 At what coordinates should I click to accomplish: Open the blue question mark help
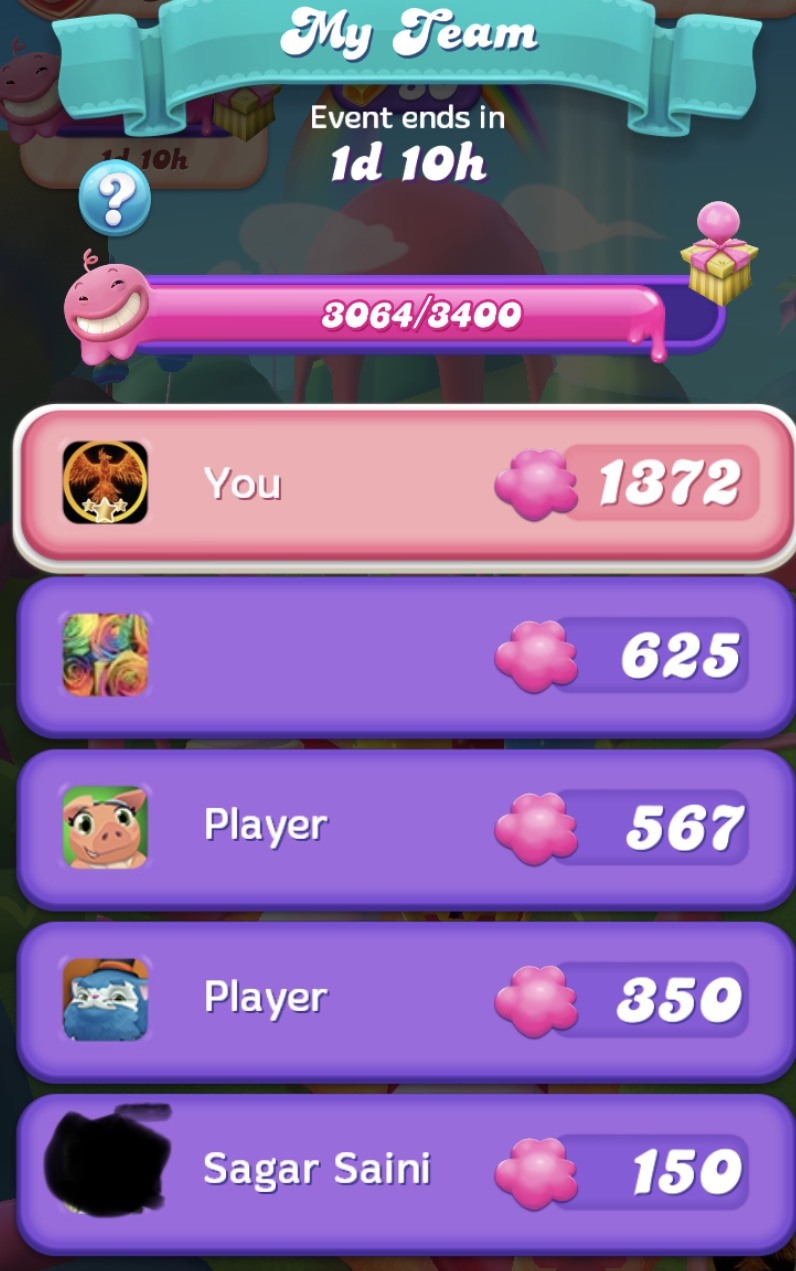pyautogui.click(x=114, y=199)
